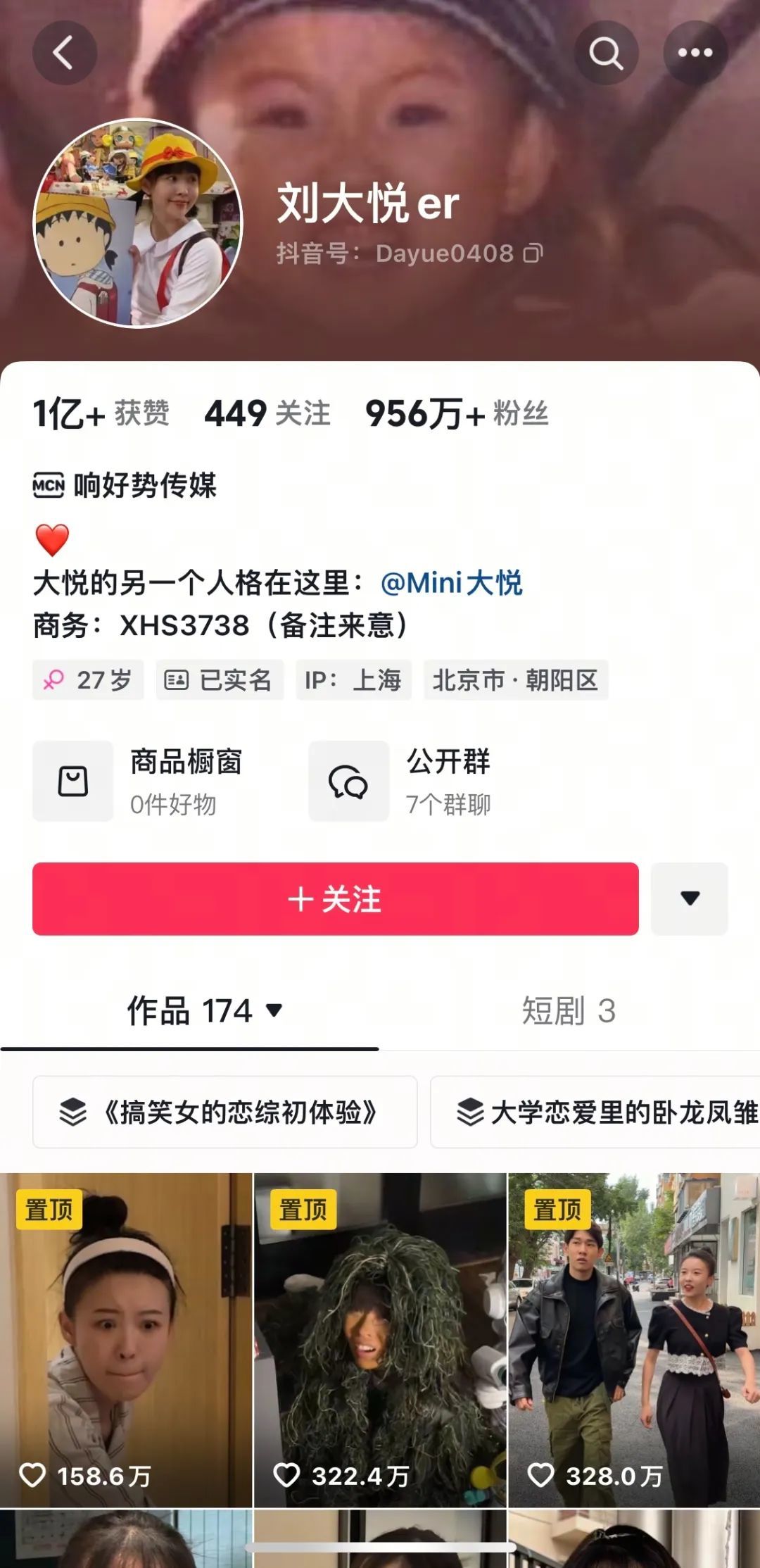
Task: Switch to the 短剧 3 tab
Action: (569, 1011)
